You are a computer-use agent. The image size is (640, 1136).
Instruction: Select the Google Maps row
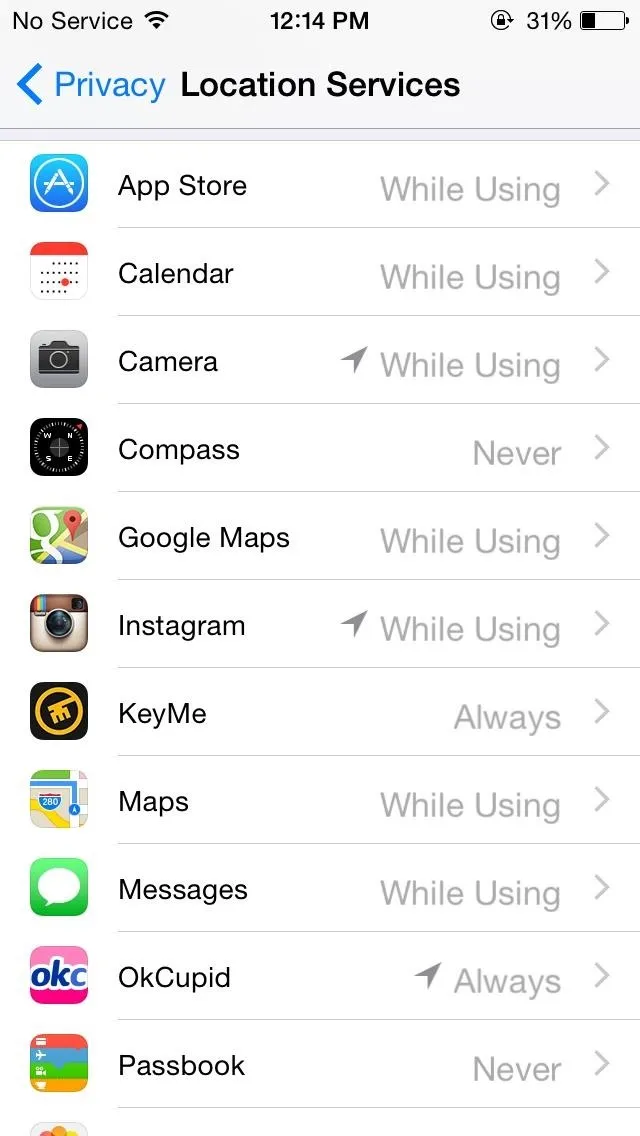click(320, 536)
